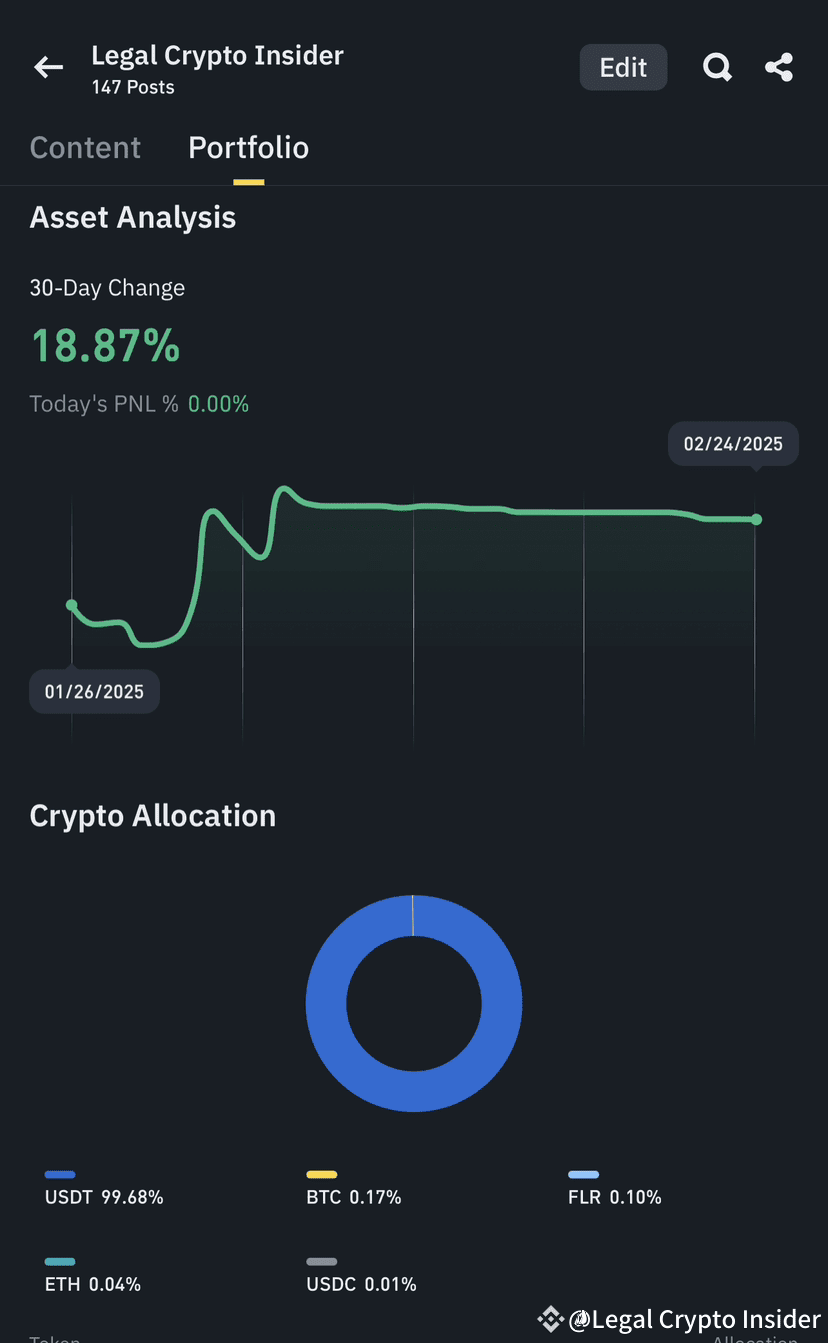Share this profile
The height and width of the screenshot is (1343, 828).
[x=779, y=68]
